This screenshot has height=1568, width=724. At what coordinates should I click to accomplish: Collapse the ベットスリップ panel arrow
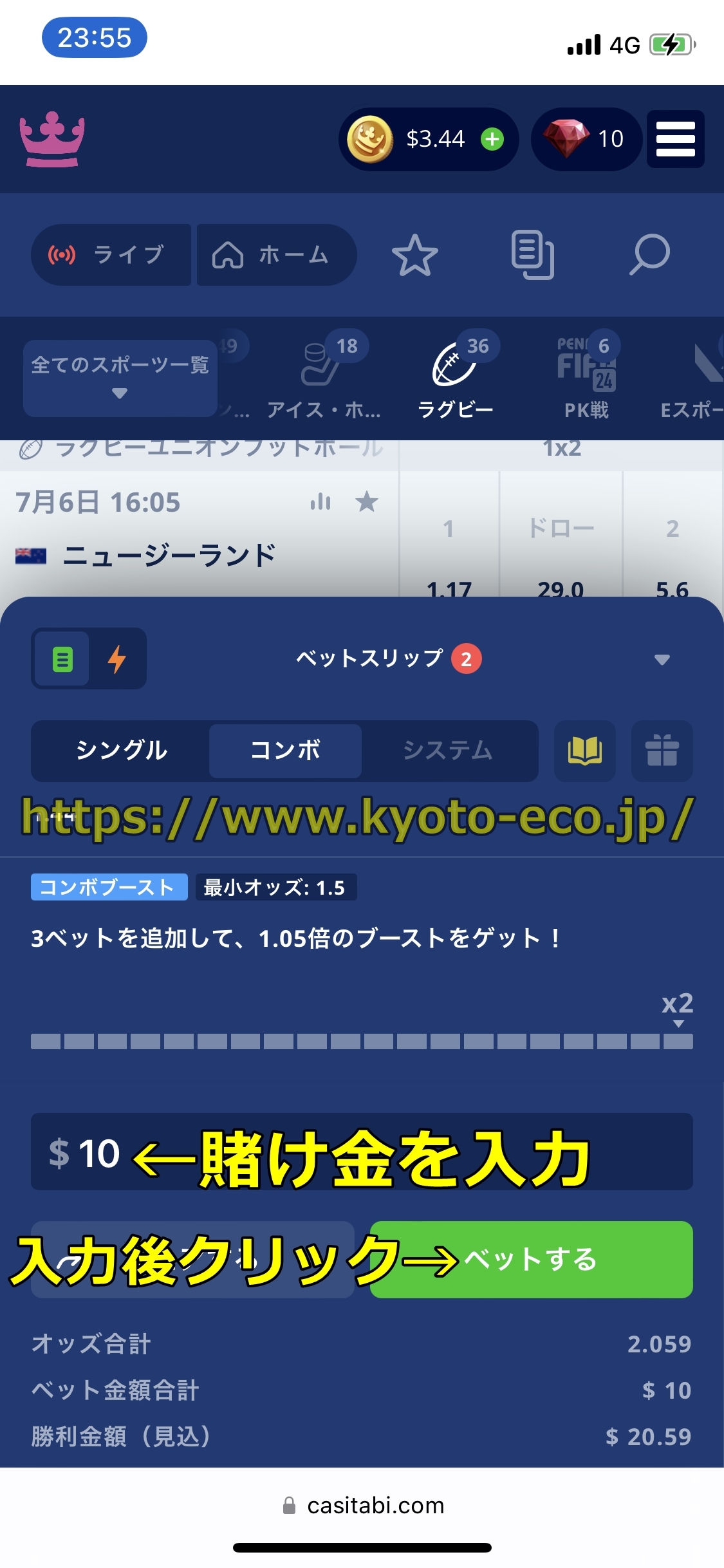662,659
